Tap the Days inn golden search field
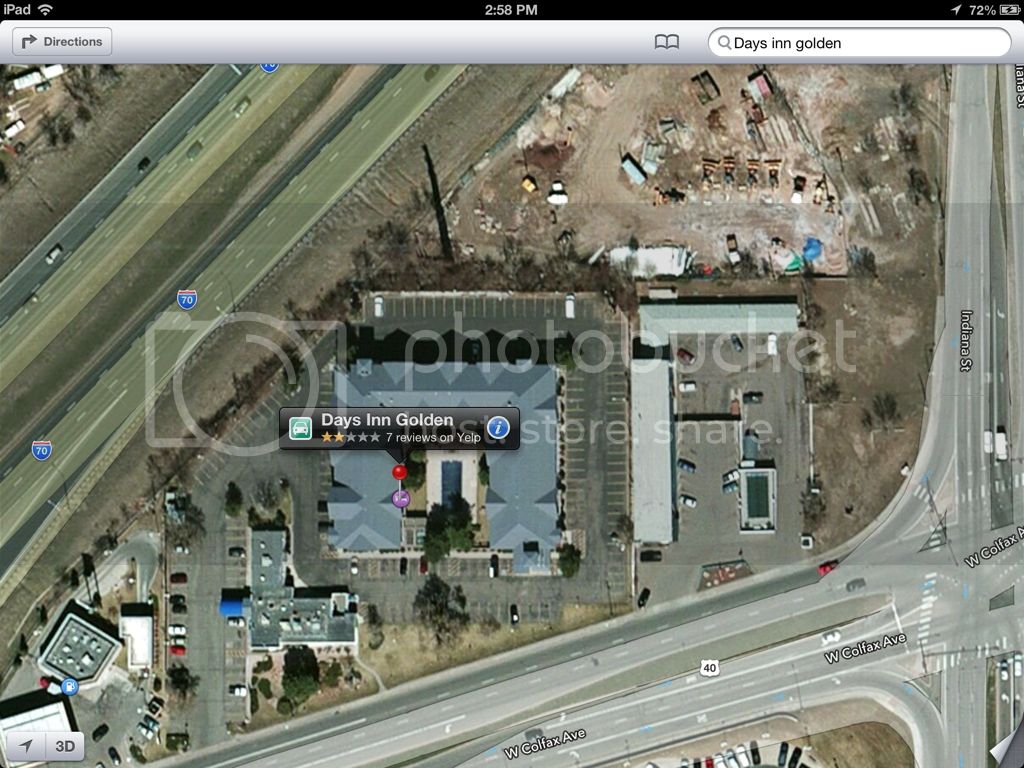 (x=860, y=43)
